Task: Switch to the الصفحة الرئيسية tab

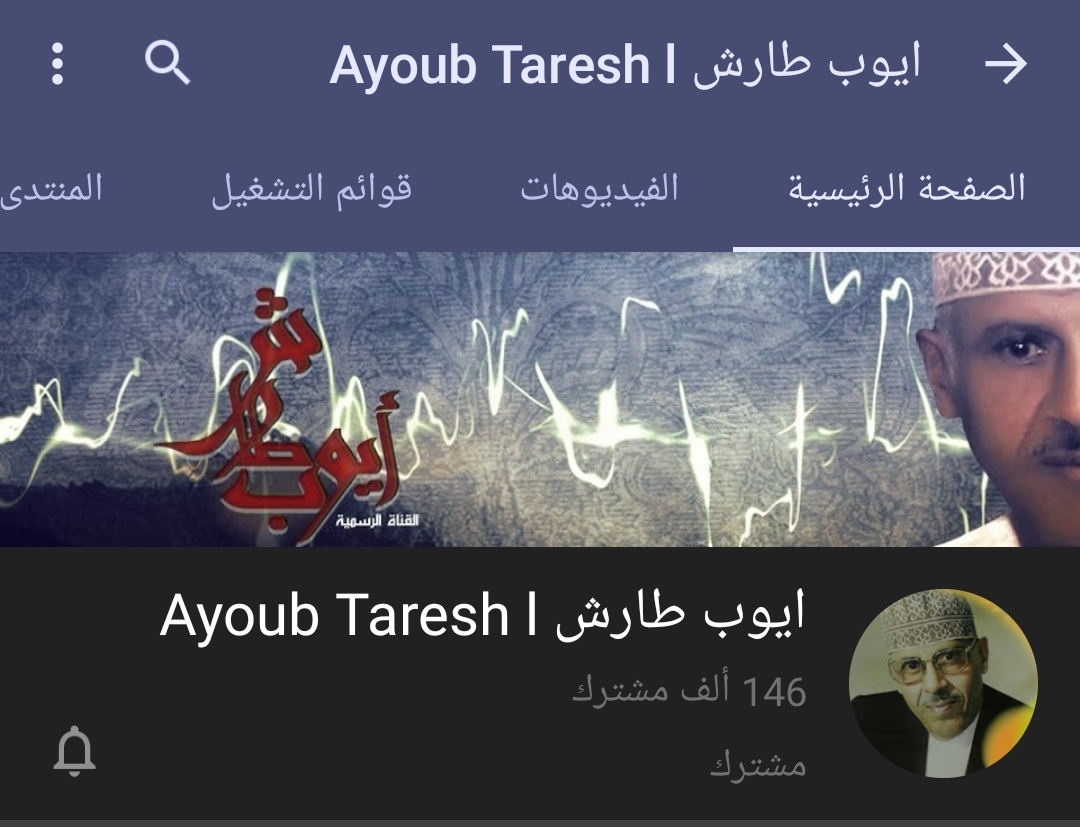Action: 906,188
